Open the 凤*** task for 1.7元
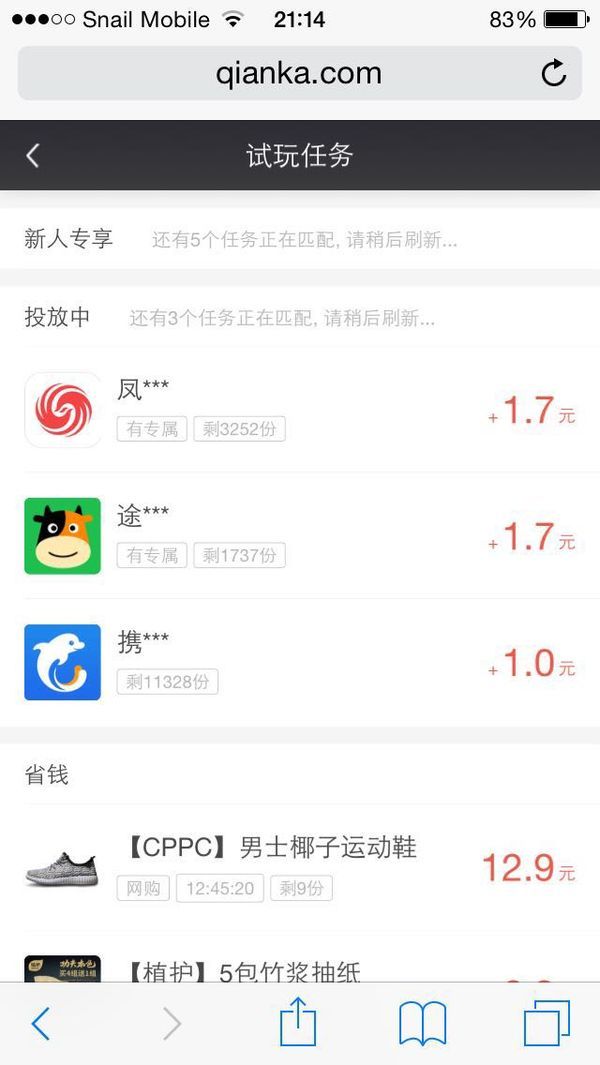This screenshot has width=600, height=1065. (x=300, y=410)
